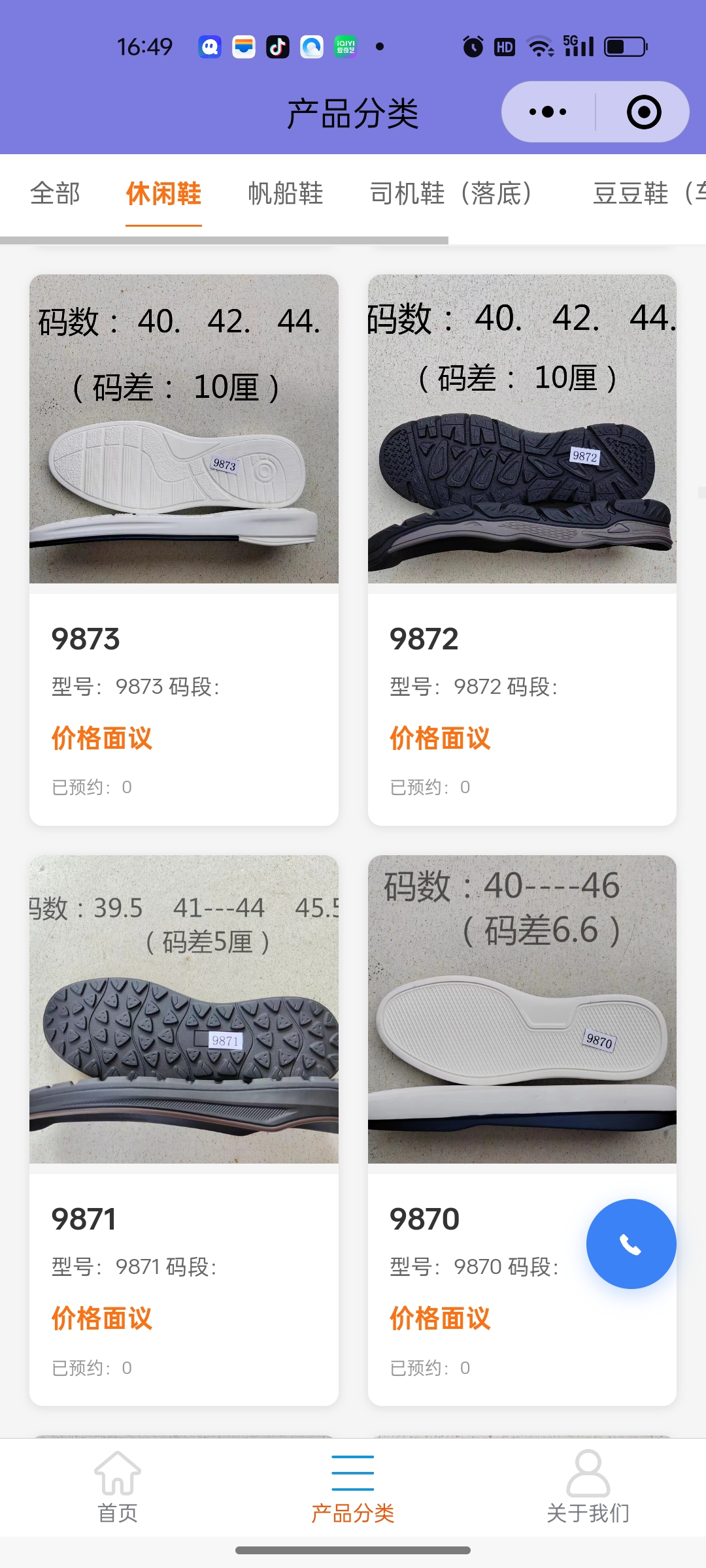The width and height of the screenshot is (706, 1568).
Task: Switch to the 帆船鞋 category tab
Action: pyautogui.click(x=286, y=193)
